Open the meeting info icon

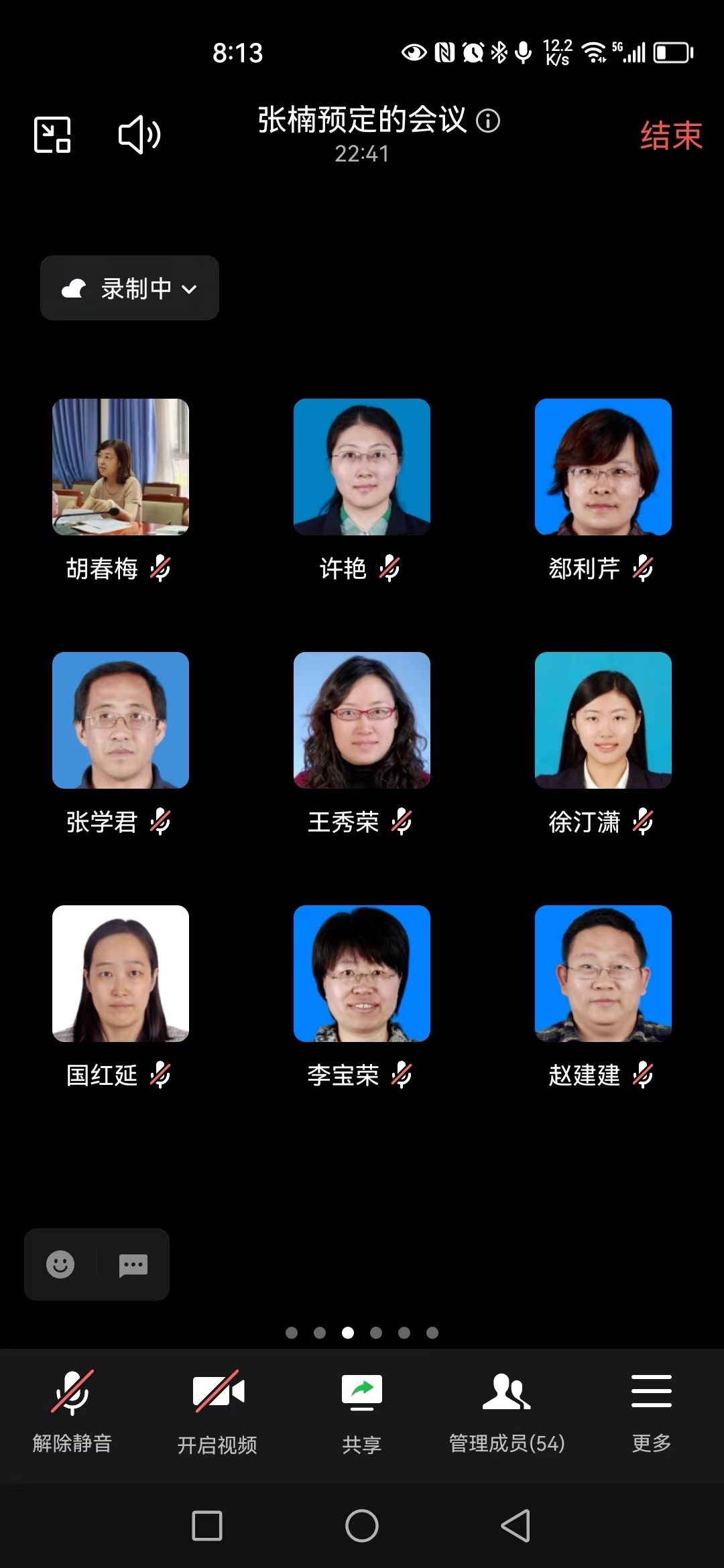coord(488,121)
